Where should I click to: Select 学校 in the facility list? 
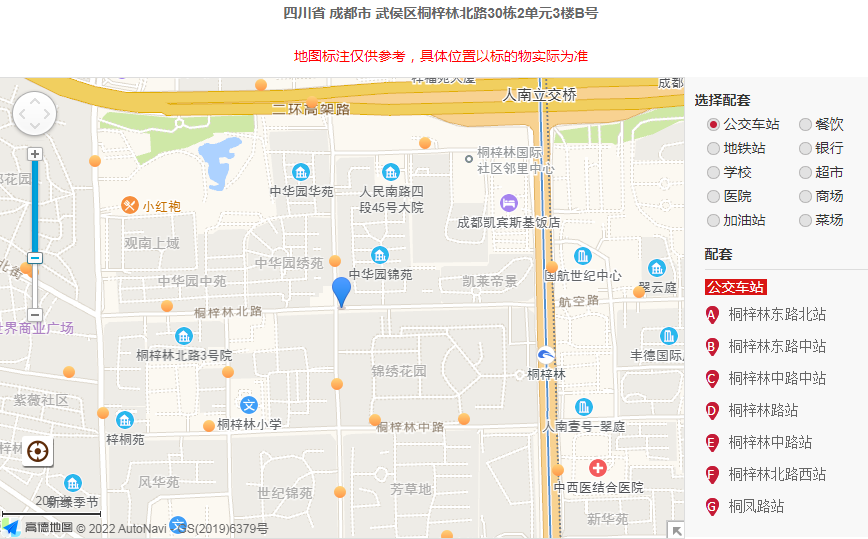tap(713, 173)
